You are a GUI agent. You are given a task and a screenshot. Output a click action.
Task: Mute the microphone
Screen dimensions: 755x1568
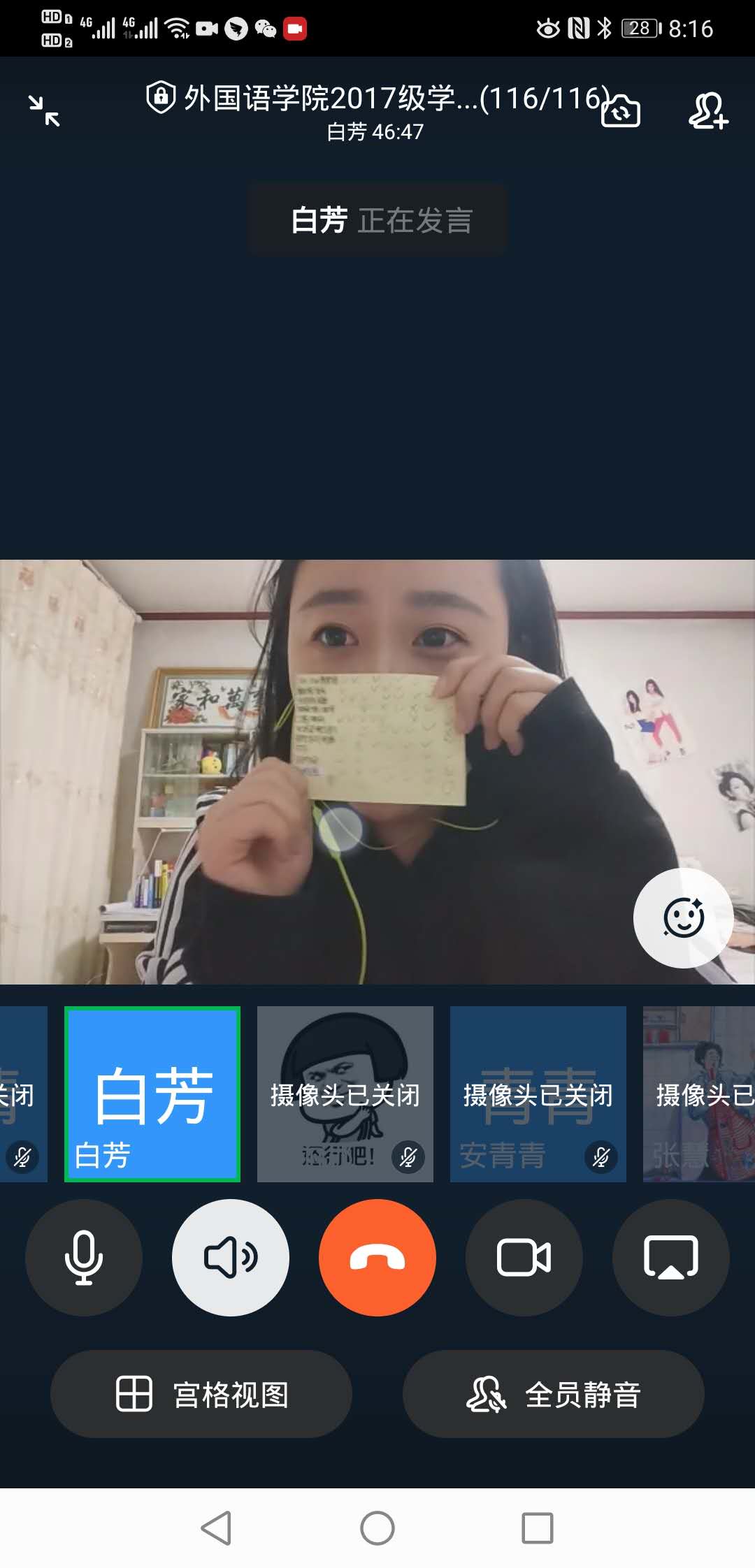84,1258
